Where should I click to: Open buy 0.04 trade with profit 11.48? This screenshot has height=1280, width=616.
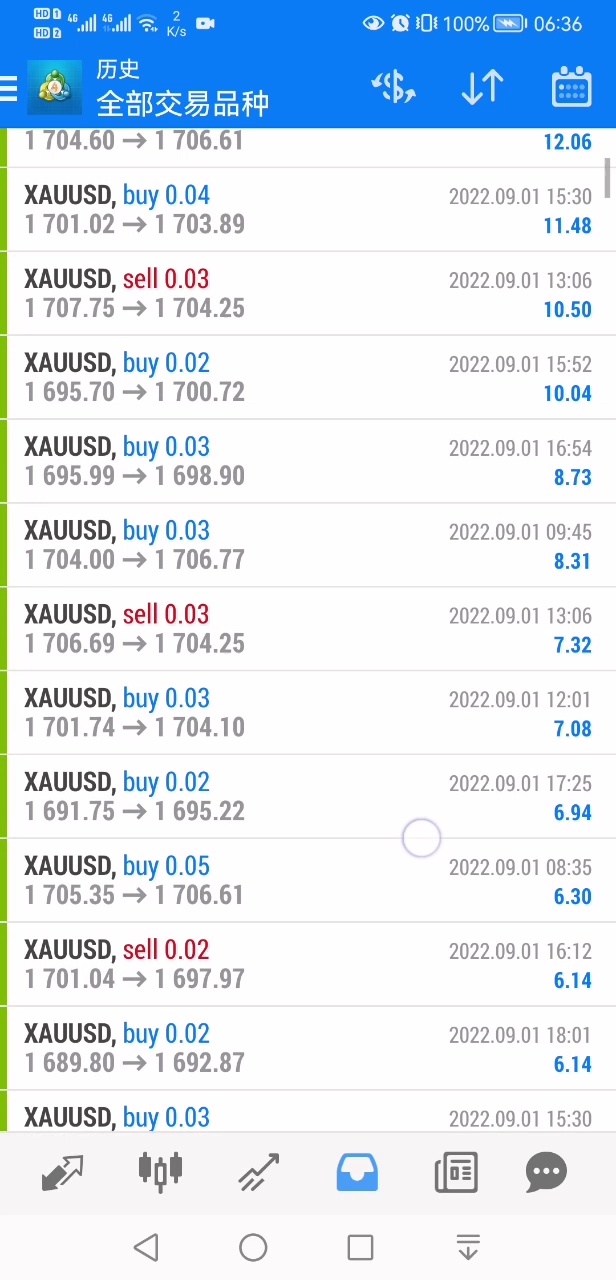[x=308, y=210]
